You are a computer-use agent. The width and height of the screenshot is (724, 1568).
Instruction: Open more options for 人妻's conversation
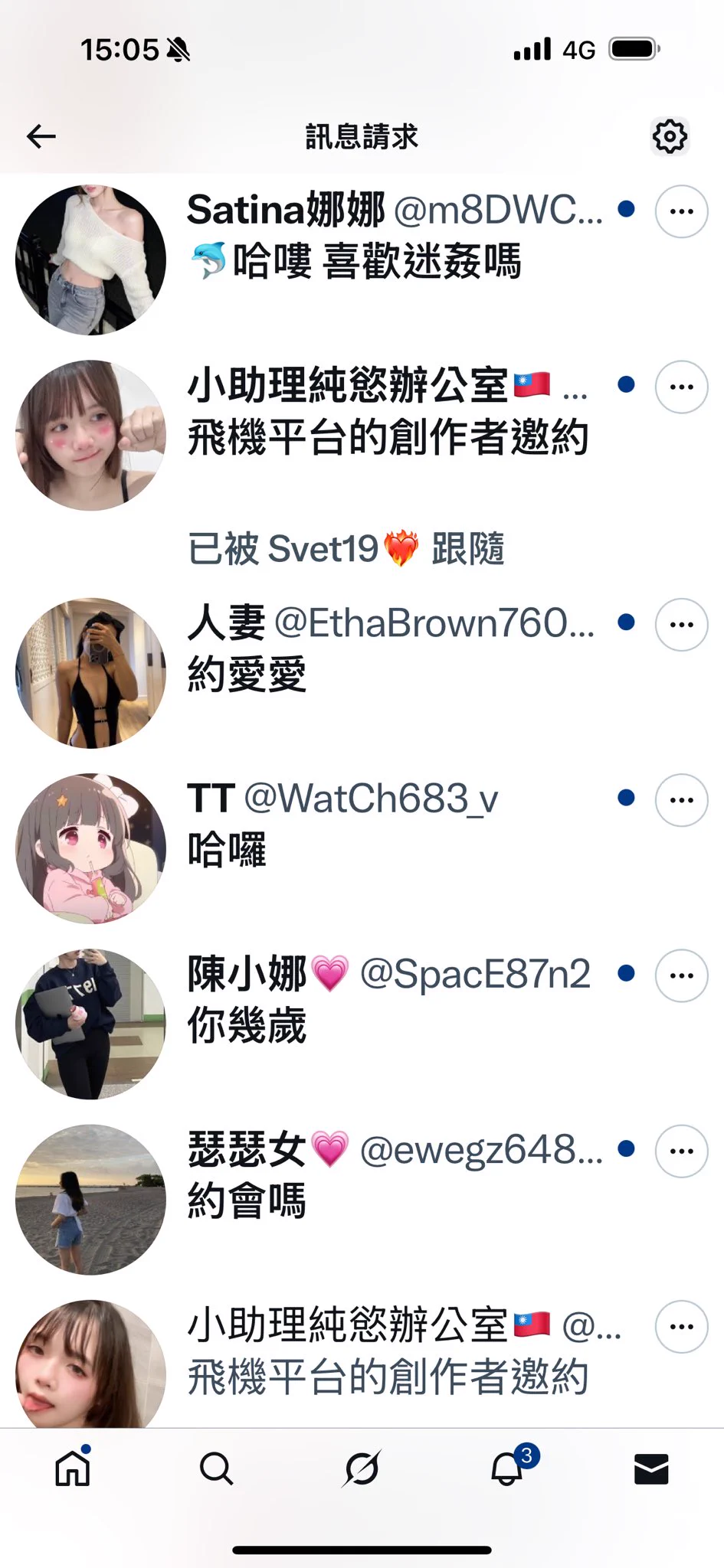[680, 624]
